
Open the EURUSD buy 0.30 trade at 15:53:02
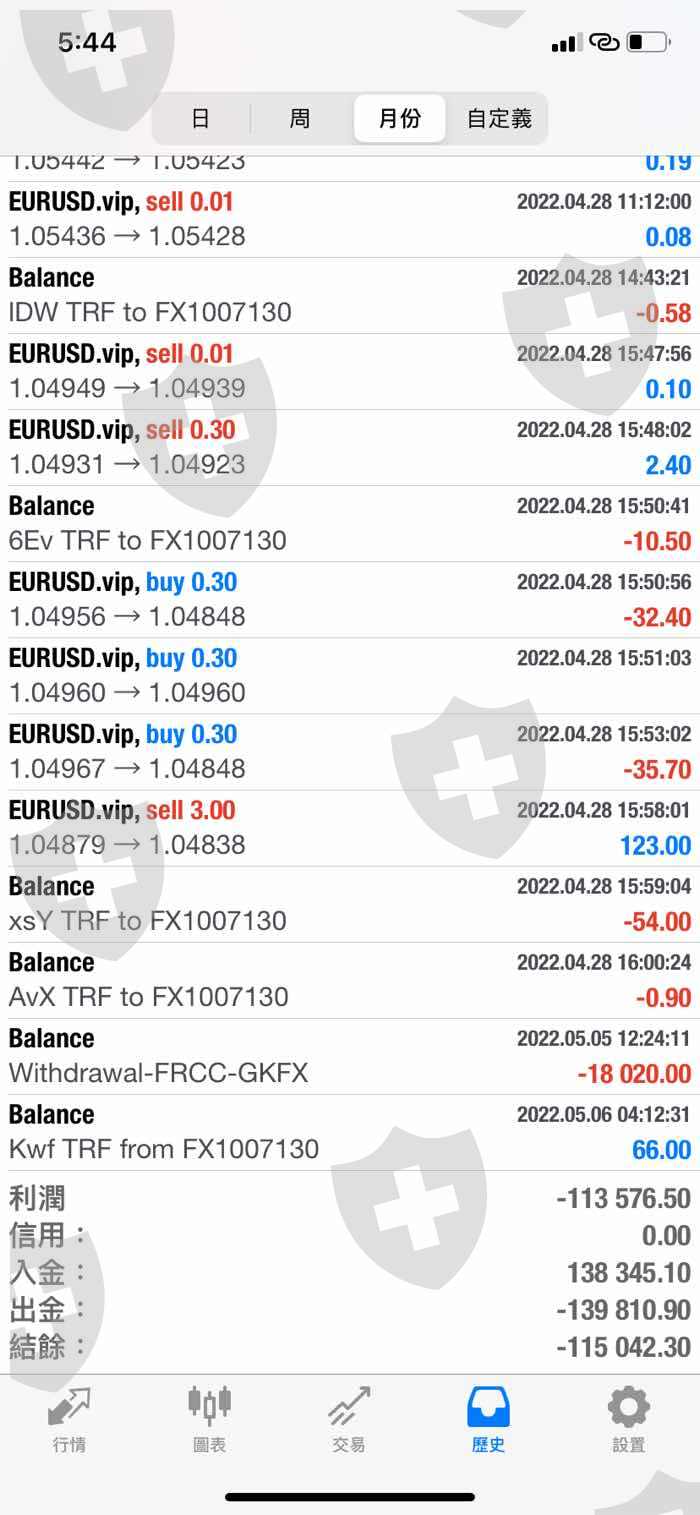pos(350,752)
